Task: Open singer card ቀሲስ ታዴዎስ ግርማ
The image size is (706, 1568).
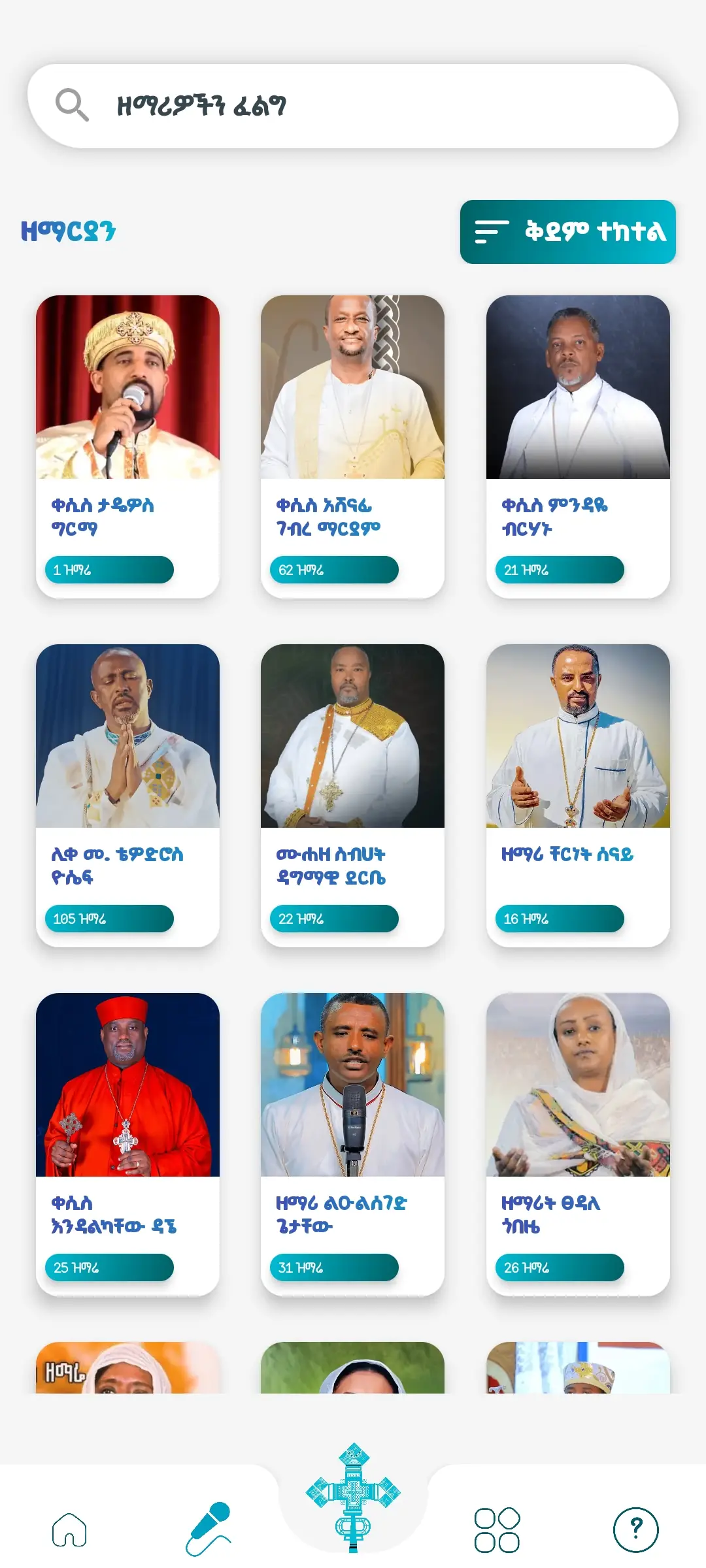Action: tap(127, 446)
